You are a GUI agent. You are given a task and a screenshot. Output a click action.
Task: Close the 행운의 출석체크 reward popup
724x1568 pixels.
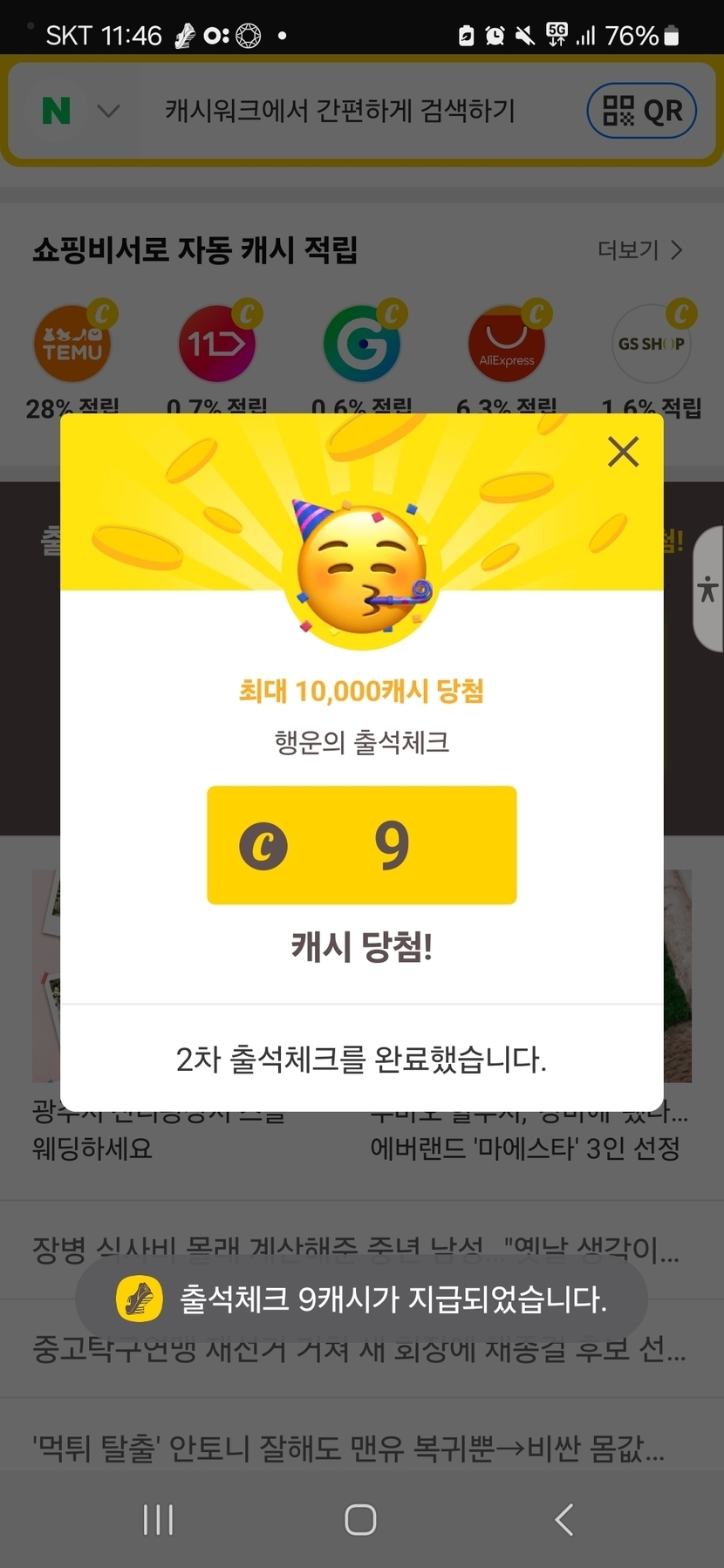click(x=623, y=452)
